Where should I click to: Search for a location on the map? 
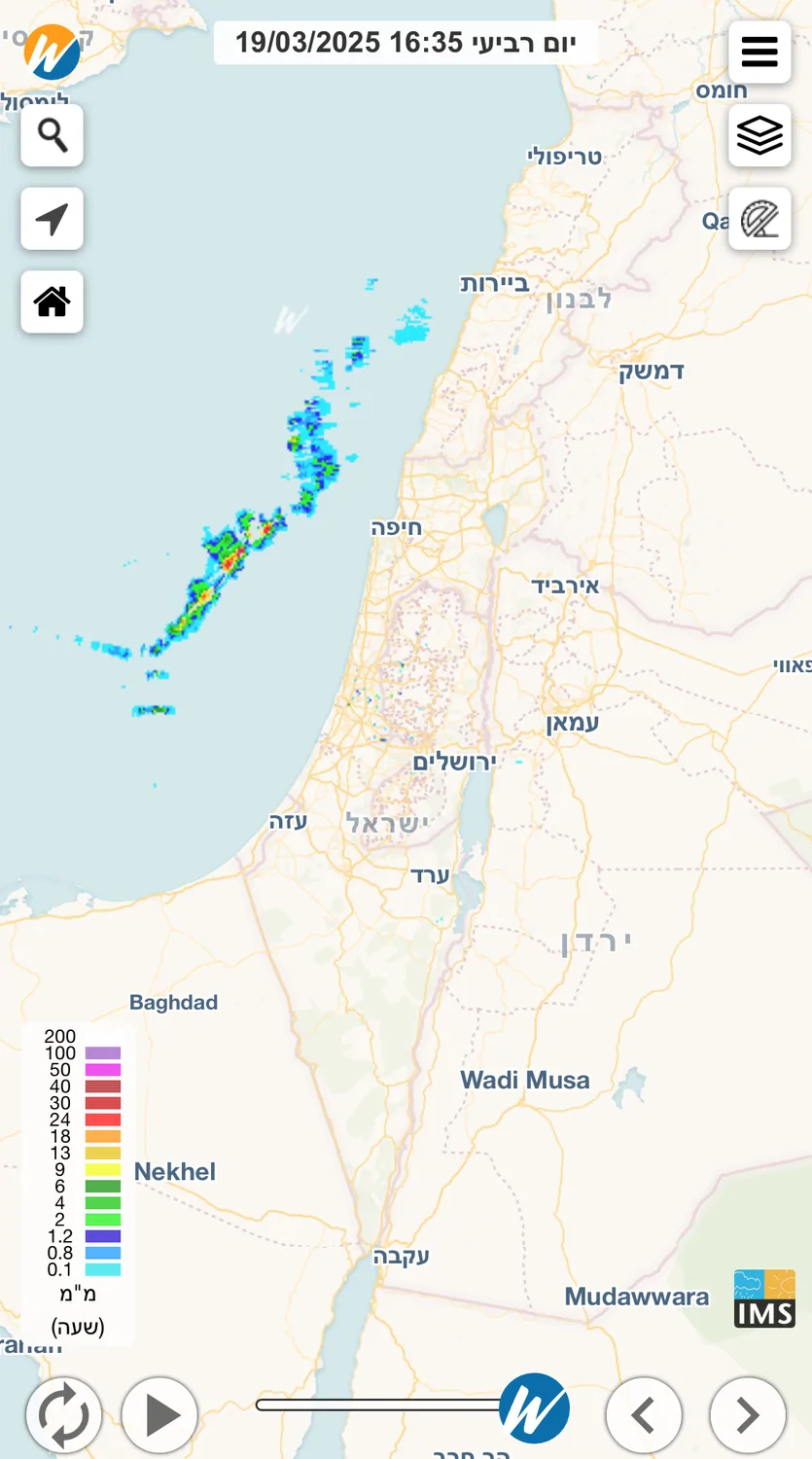tap(53, 135)
